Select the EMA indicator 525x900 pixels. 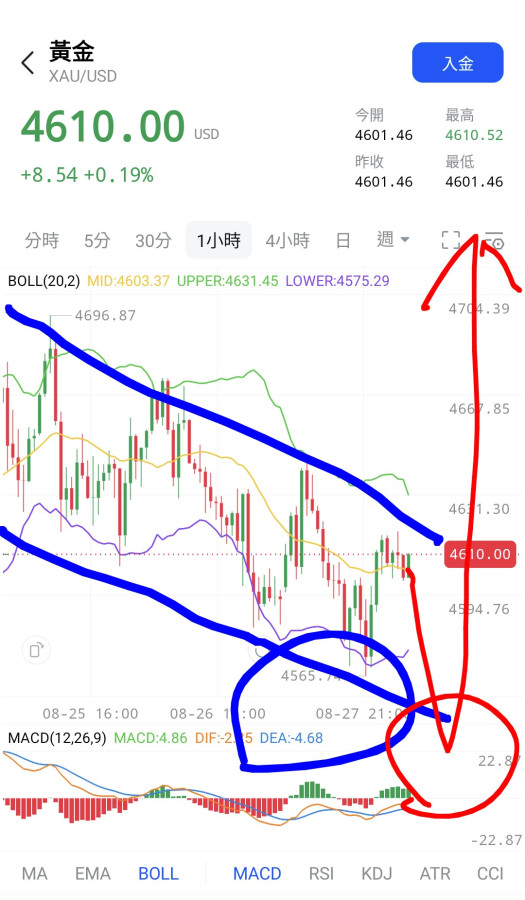pyautogui.click(x=92, y=874)
